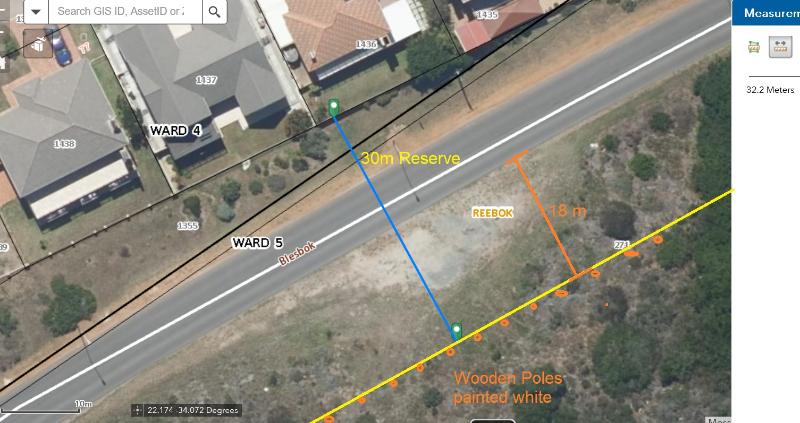Select the area measurement tool

point(754,45)
